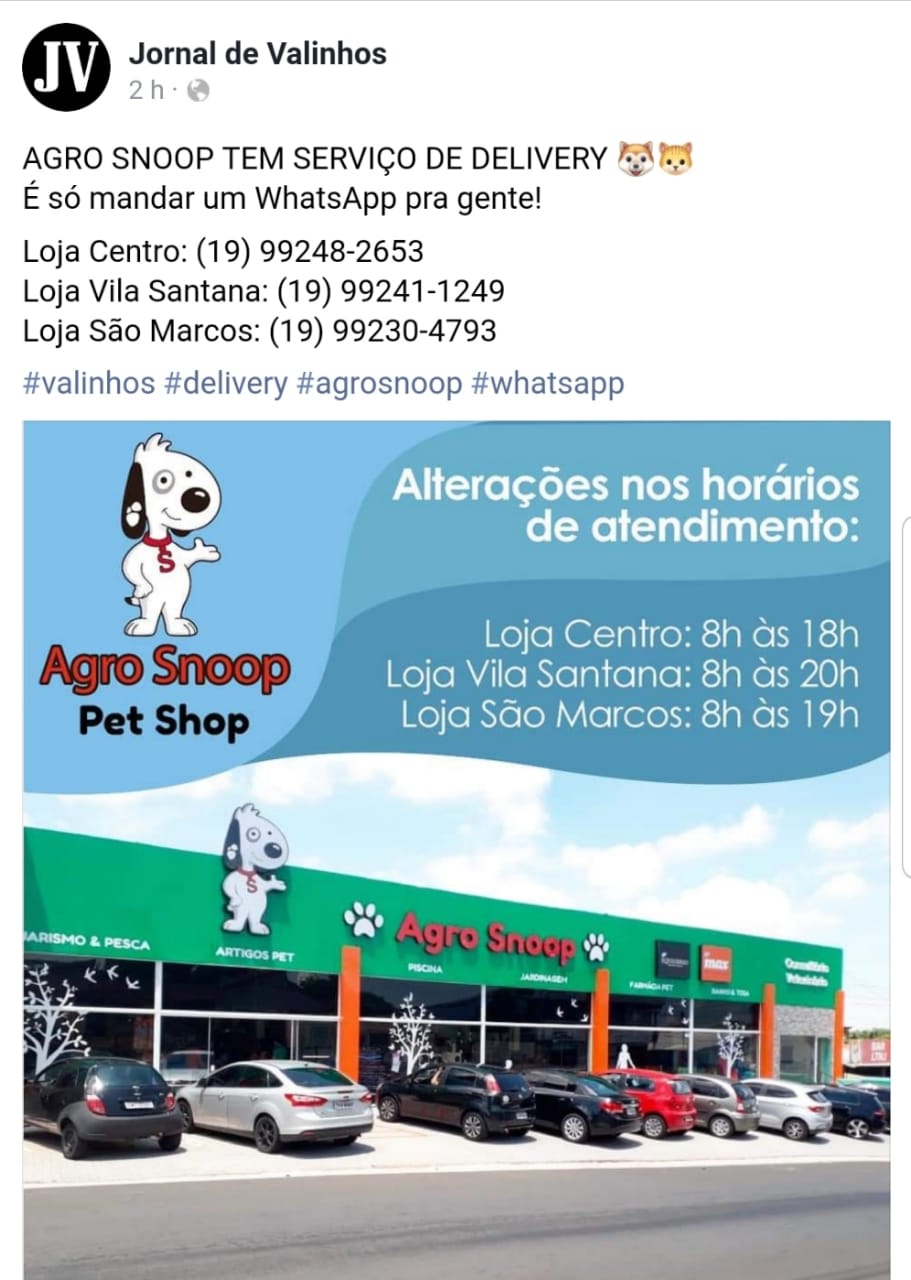
Task: Open the #agrosnoop hashtag
Action: 379,383
